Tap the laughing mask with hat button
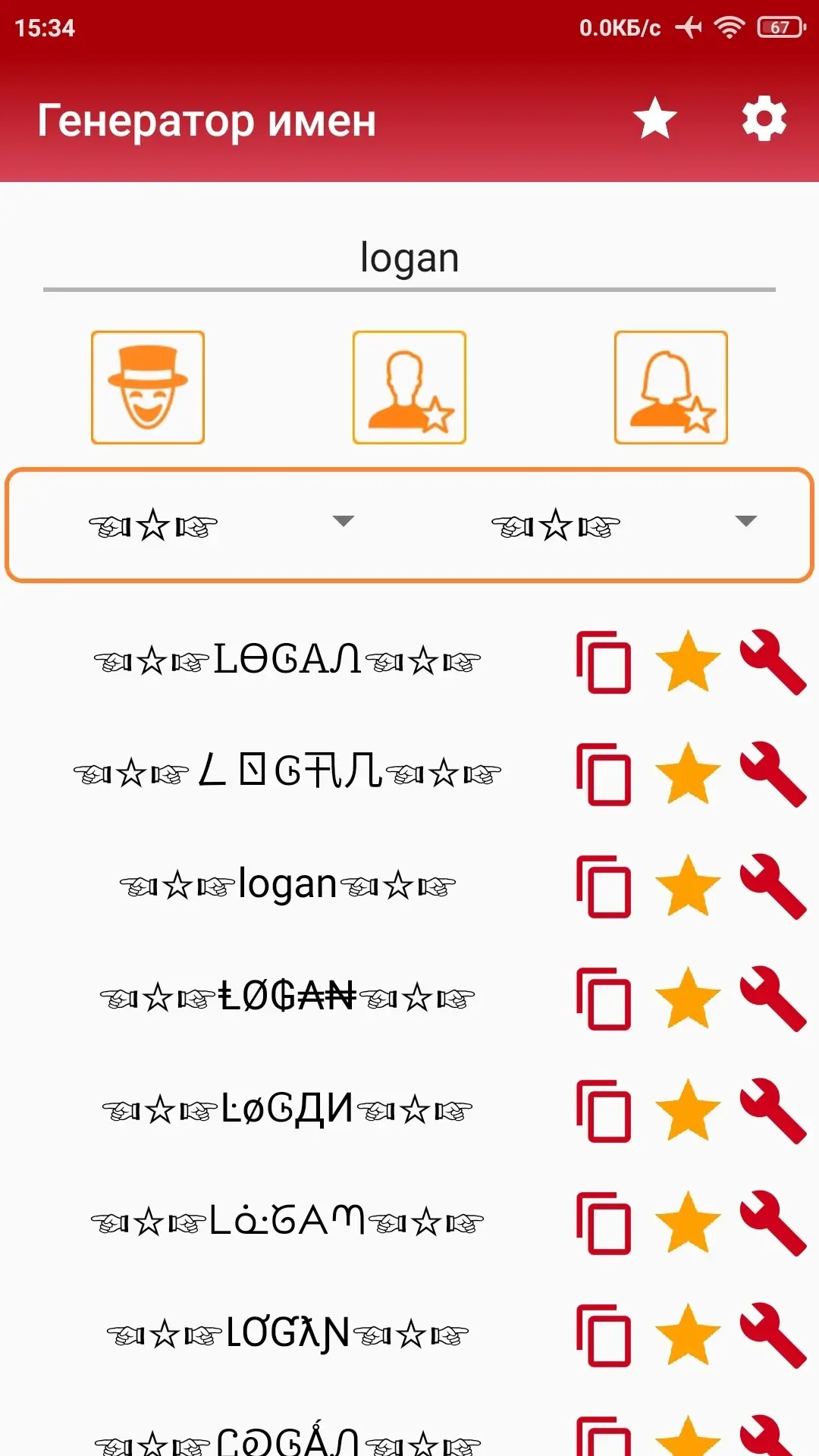This screenshot has width=819, height=1456. [148, 388]
